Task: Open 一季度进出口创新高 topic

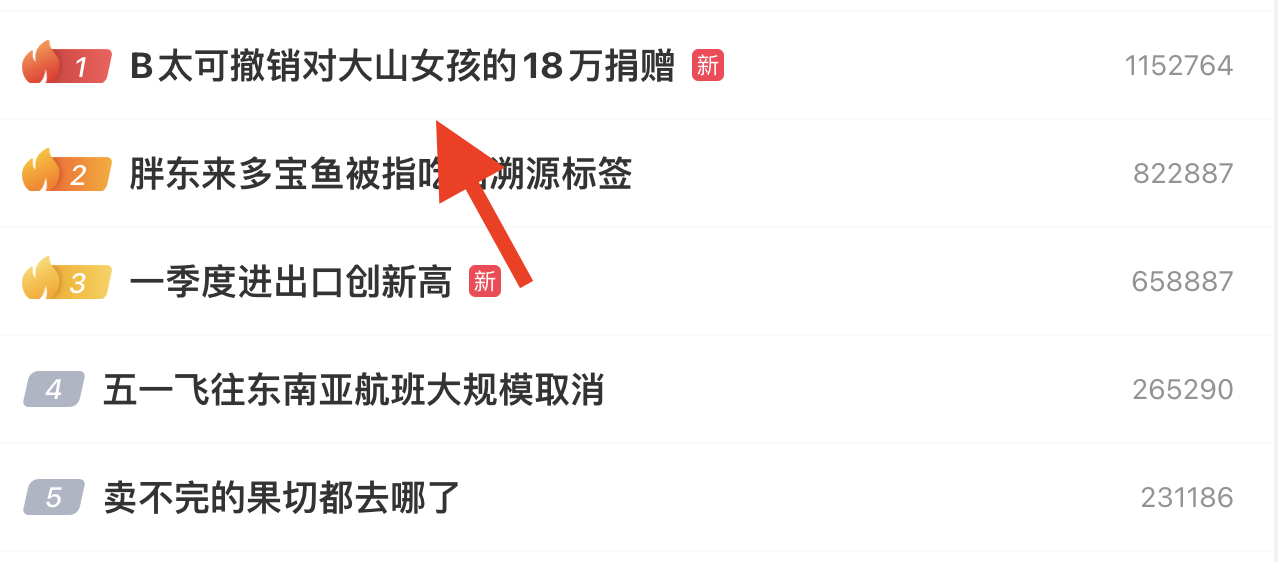Action: point(290,283)
